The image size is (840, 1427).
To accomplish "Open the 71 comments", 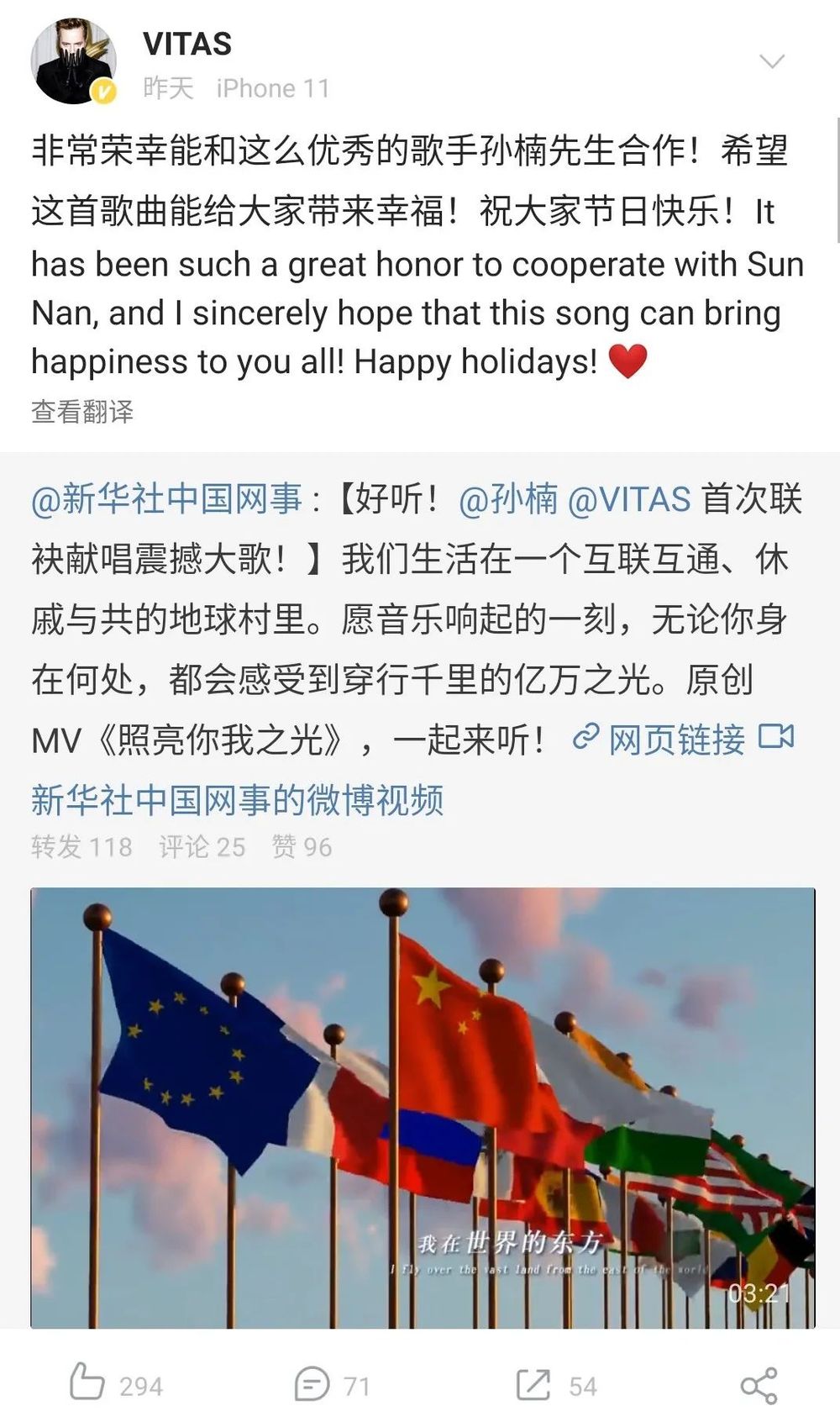I will (x=333, y=1385).
